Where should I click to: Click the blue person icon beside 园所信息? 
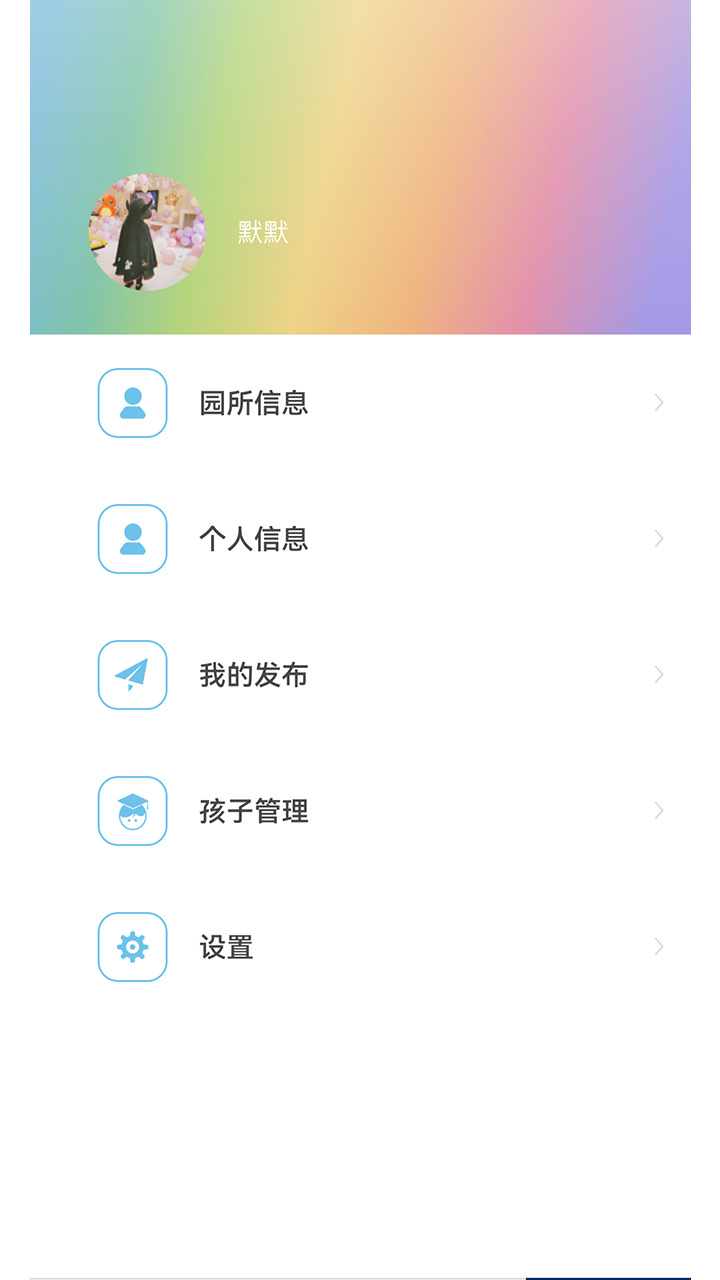pos(132,403)
